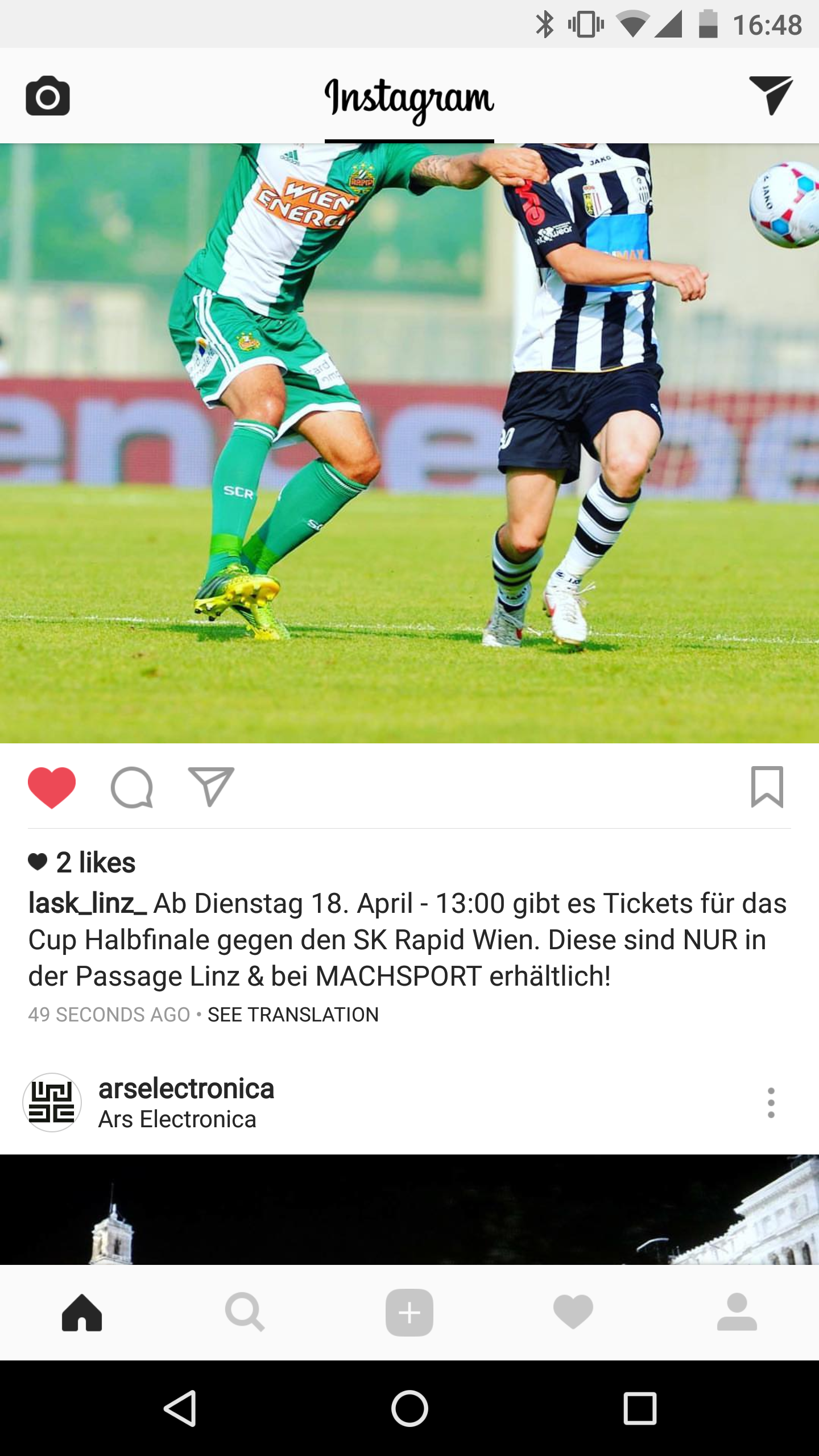Open the camera from the top bar
Image resolution: width=819 pixels, height=1456 pixels.
click(48, 96)
